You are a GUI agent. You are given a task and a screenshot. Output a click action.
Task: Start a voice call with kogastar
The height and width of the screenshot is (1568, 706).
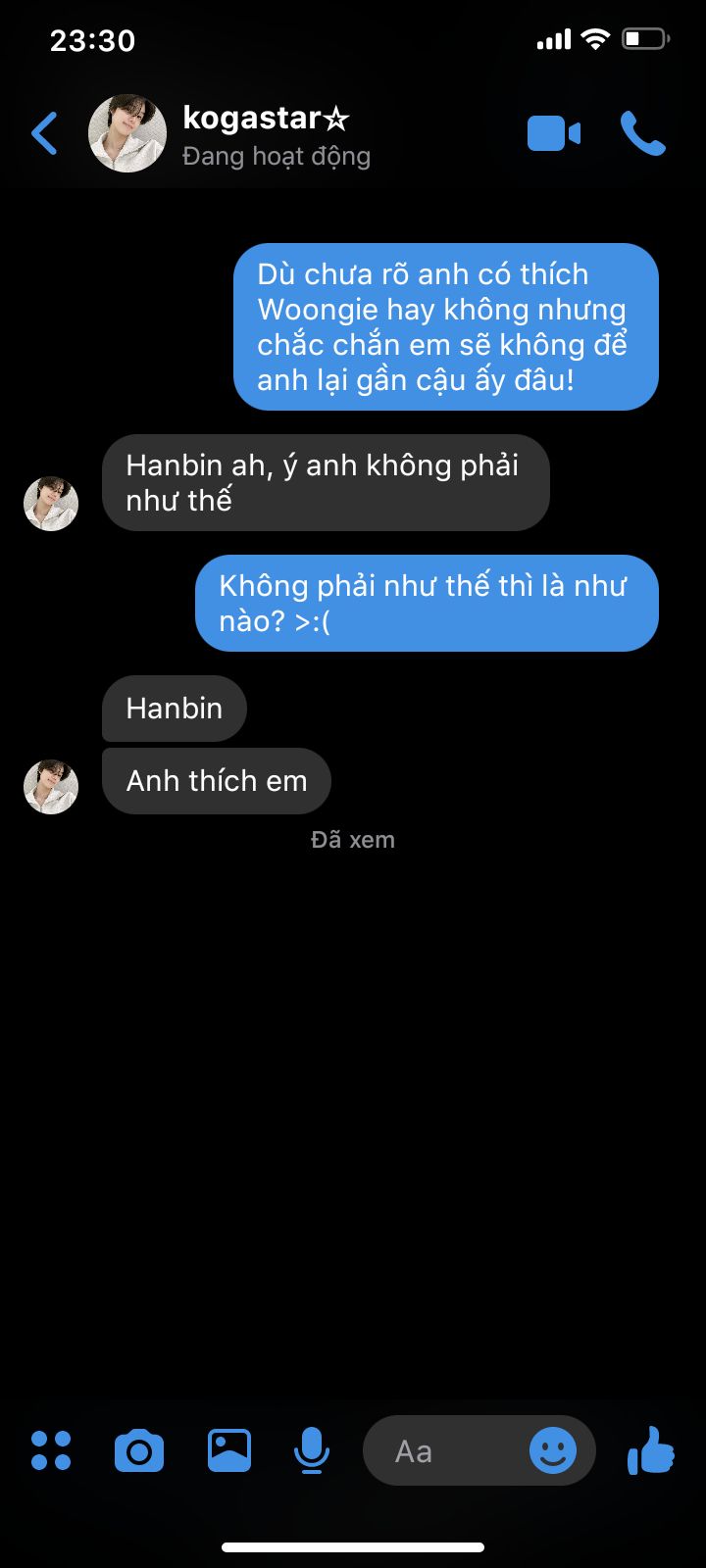(643, 134)
